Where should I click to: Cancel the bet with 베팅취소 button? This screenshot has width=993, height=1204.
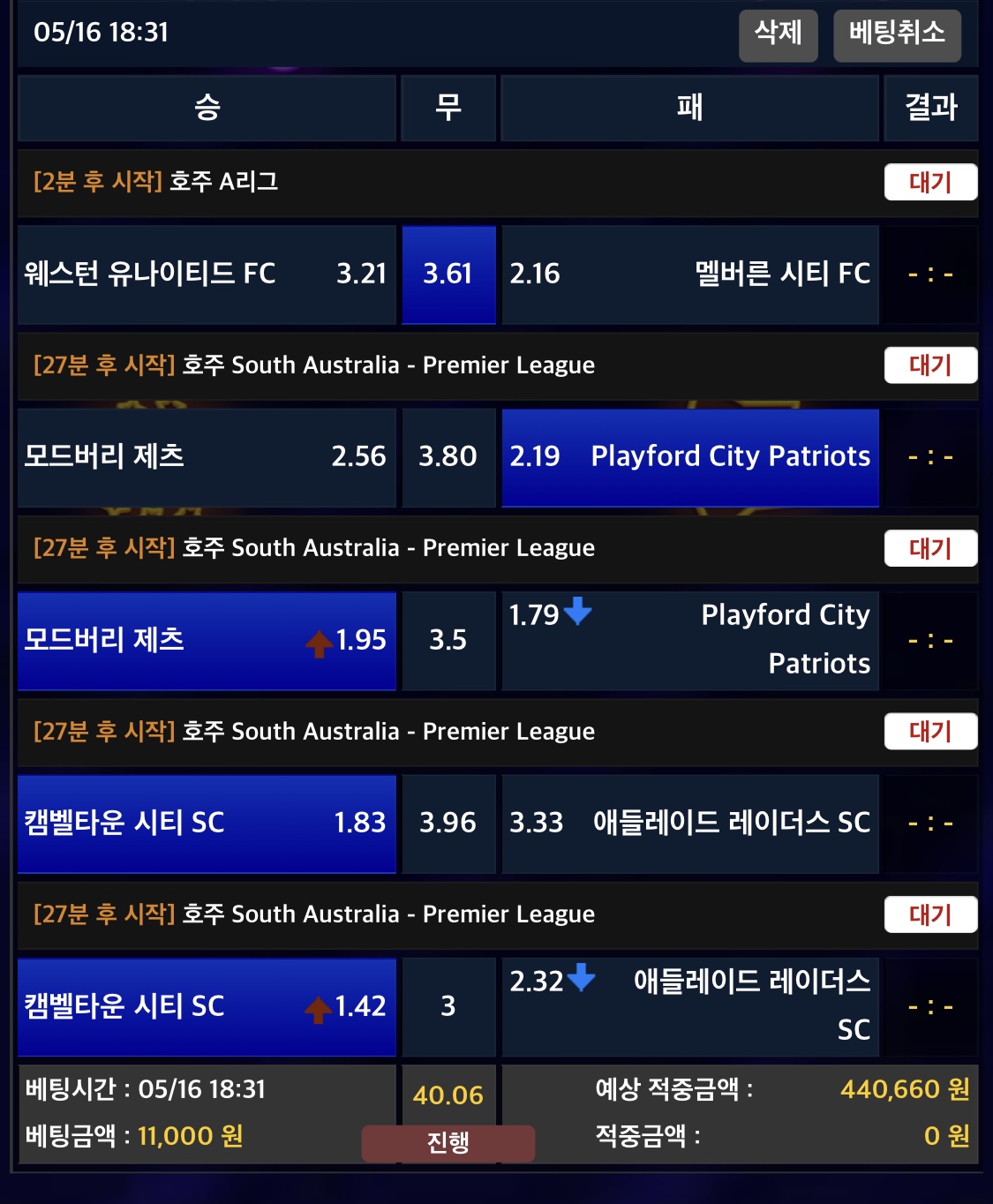point(896,34)
